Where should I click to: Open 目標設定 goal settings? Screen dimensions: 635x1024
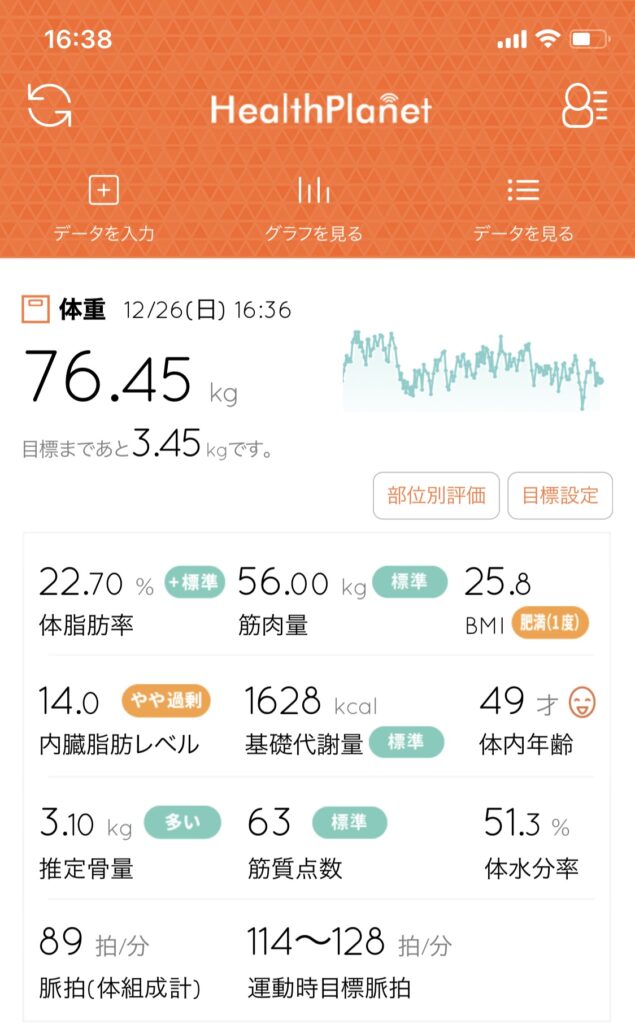(x=560, y=495)
